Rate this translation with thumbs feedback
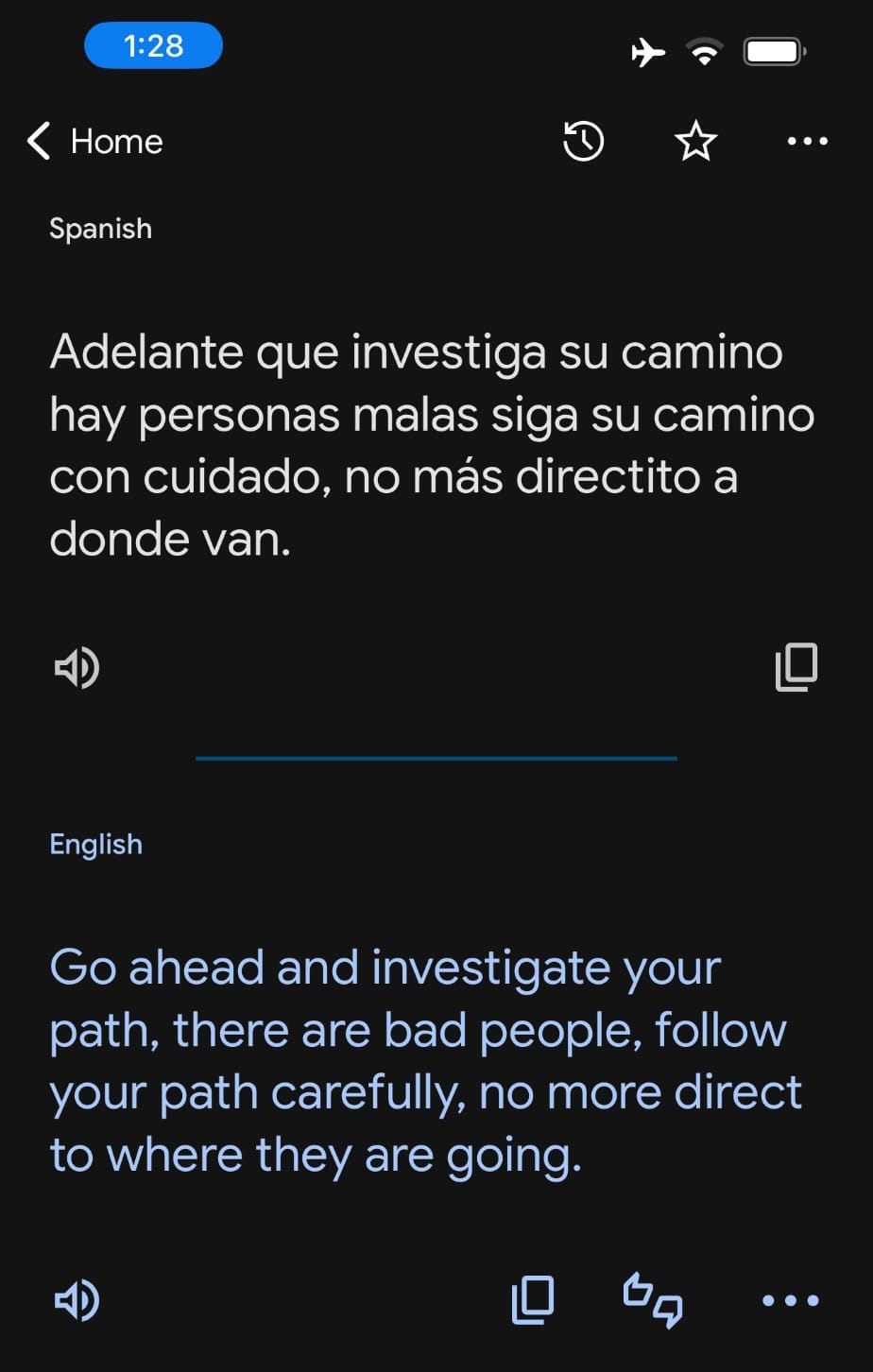873x1372 pixels. pyautogui.click(x=653, y=1300)
